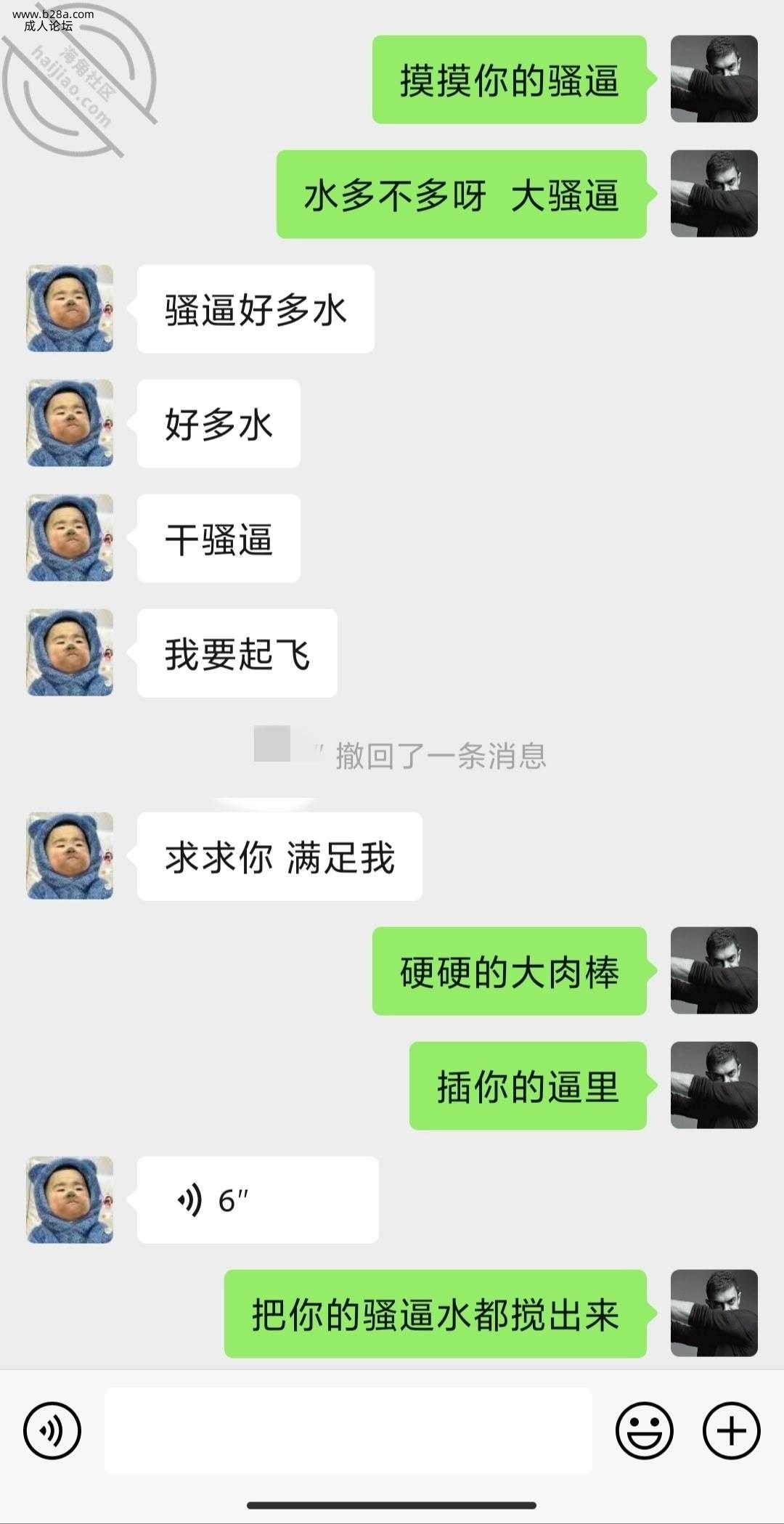Viewport: 784px width, 1524px height.
Task: Open the plus attachments menu
Action: pos(731,1430)
